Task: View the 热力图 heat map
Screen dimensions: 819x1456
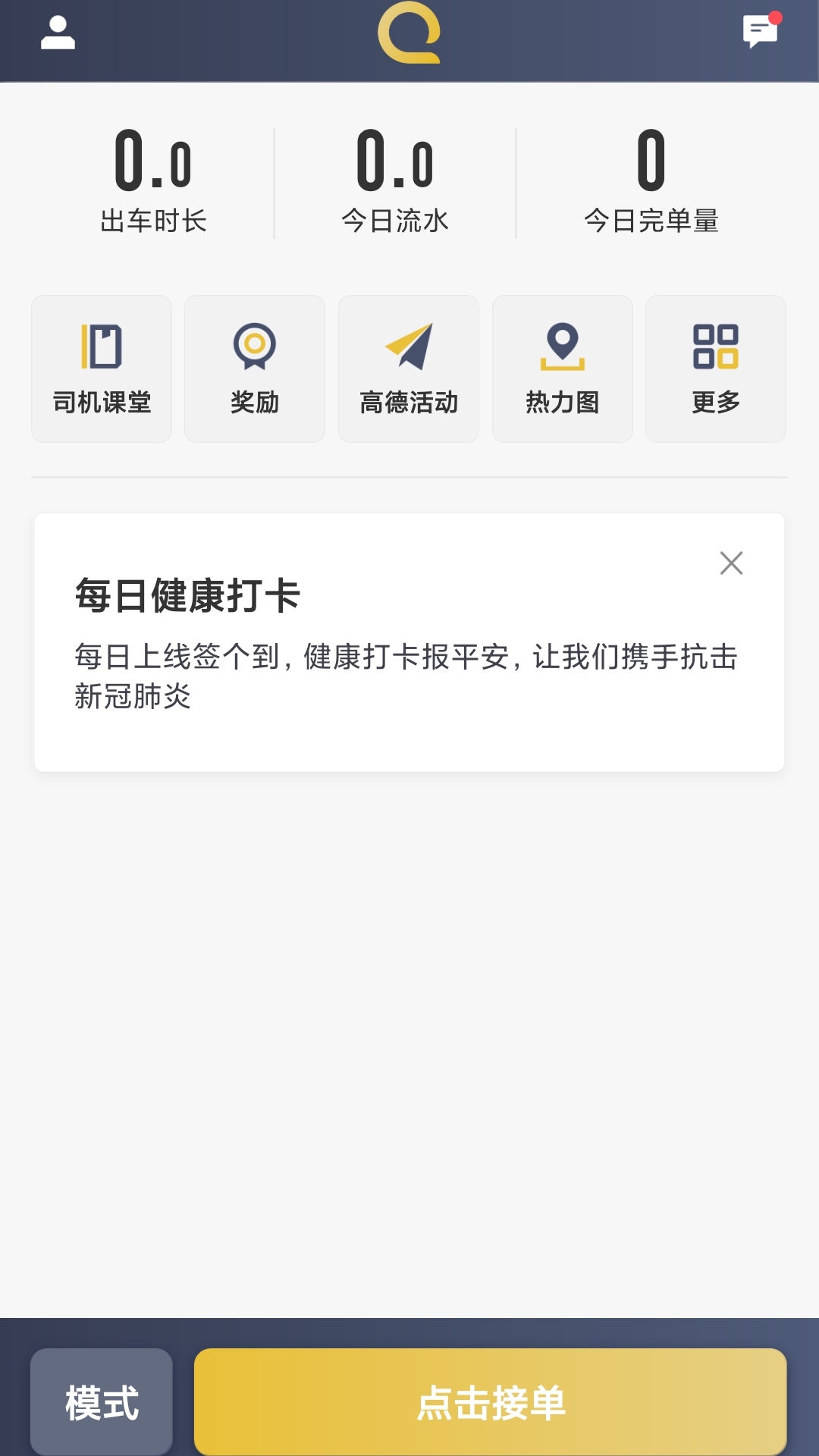Action: pyautogui.click(x=562, y=368)
